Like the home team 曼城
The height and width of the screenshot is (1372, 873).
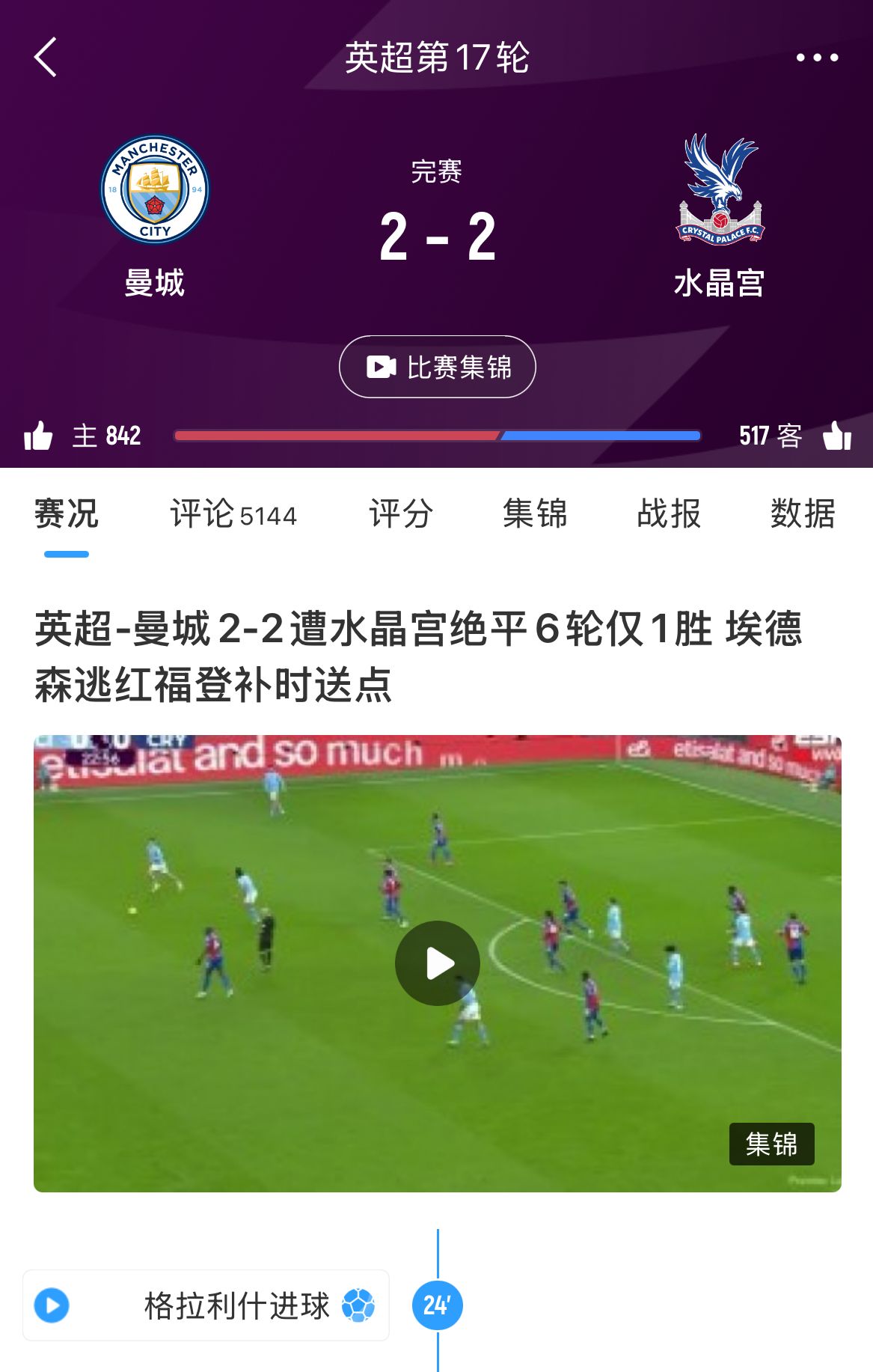point(38,435)
